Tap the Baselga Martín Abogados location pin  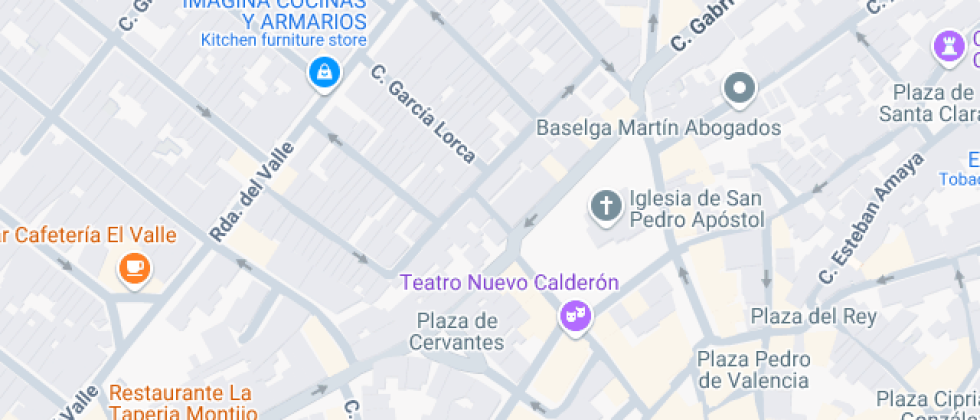pyautogui.click(x=739, y=89)
